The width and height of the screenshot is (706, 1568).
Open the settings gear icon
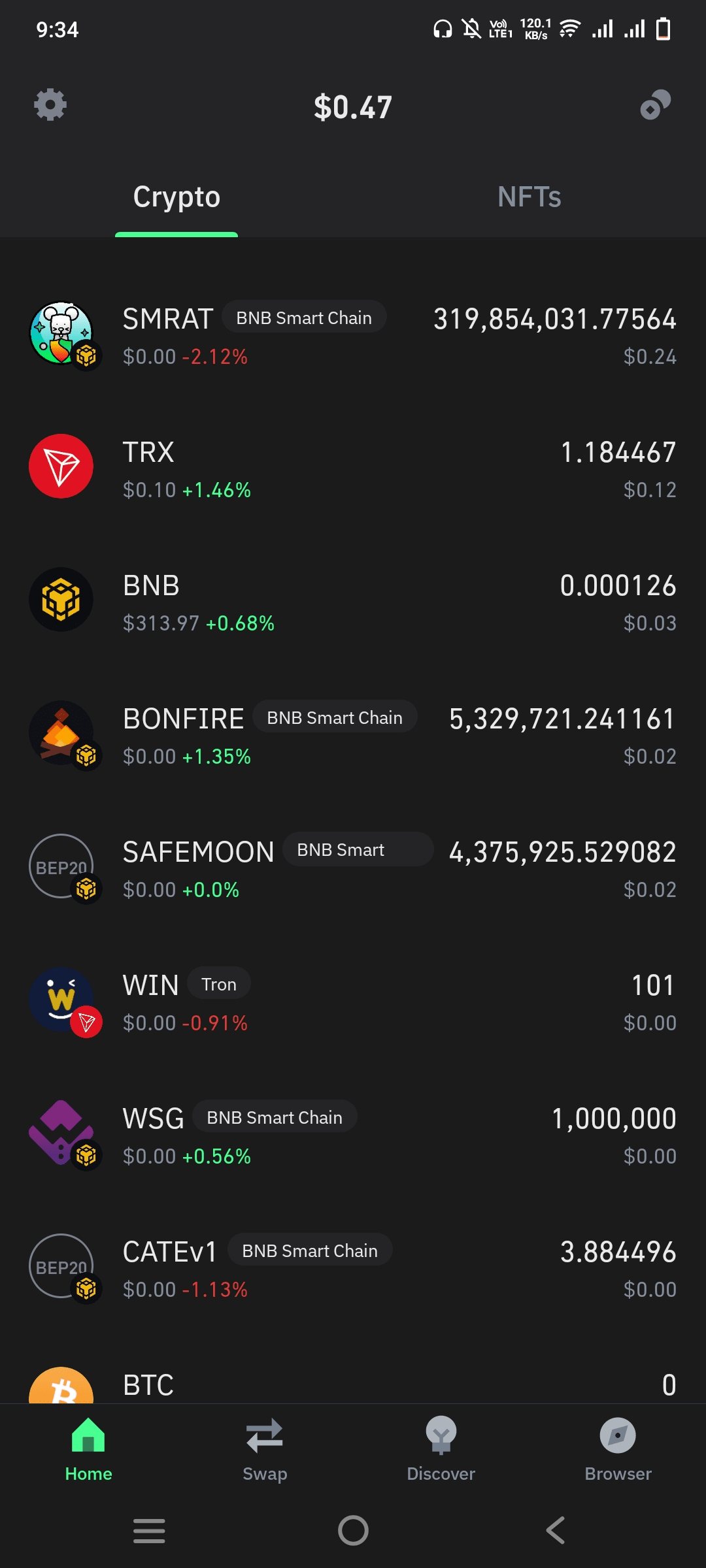click(x=50, y=105)
